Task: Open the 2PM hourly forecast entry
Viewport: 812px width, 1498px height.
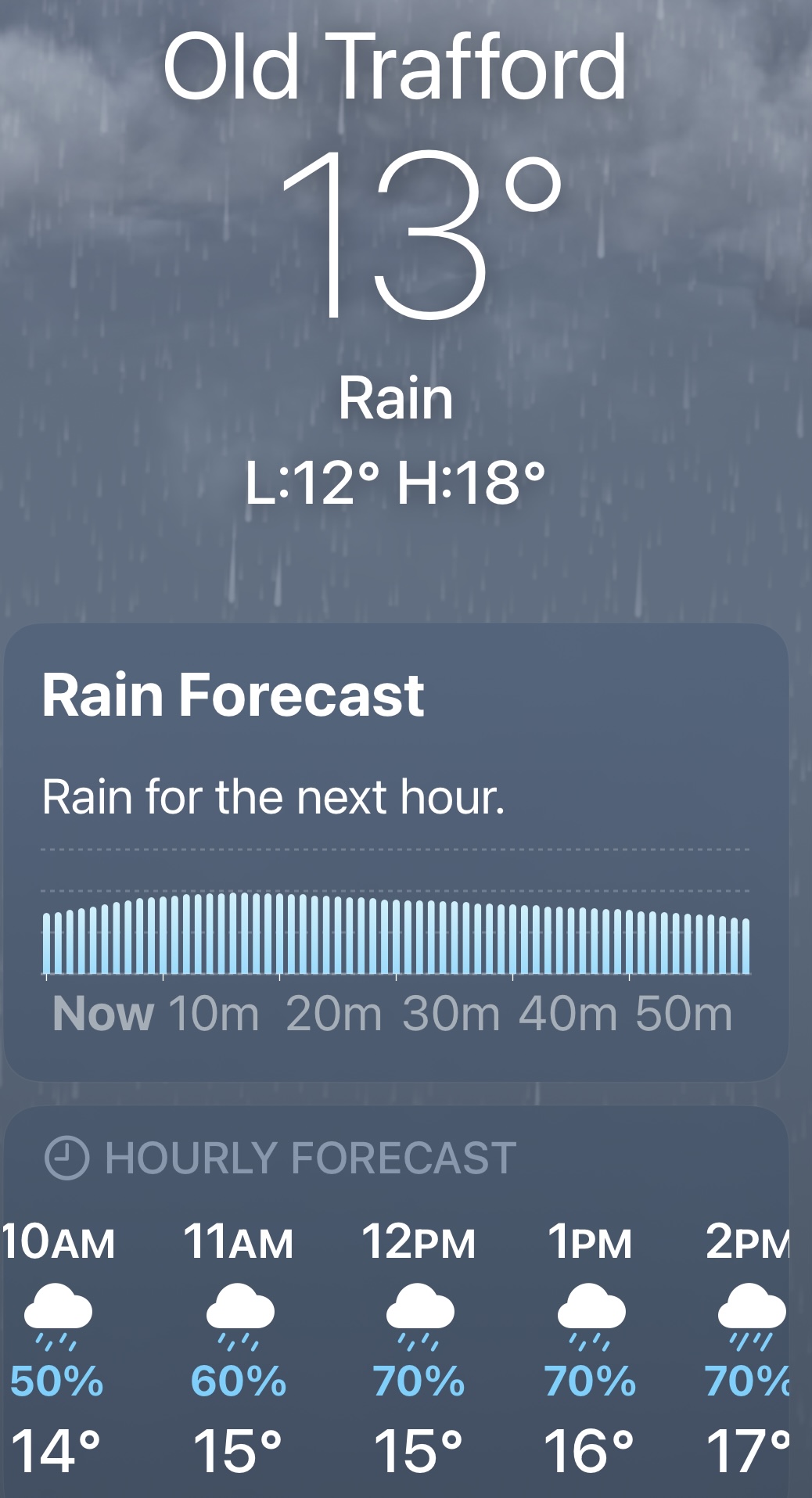Action: pos(749,1347)
